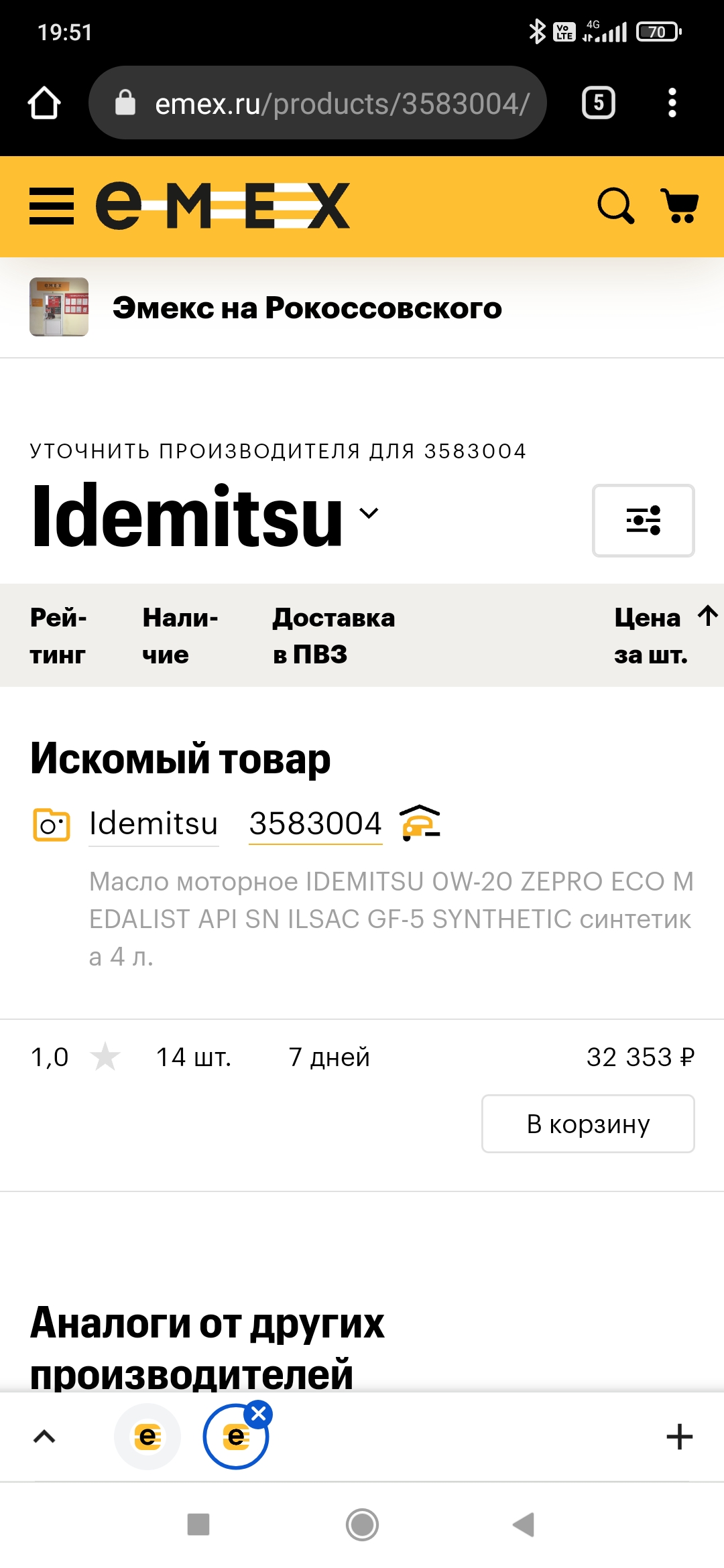Open the 3583004 article number link
This screenshot has height=1568, width=724.
coord(315,824)
